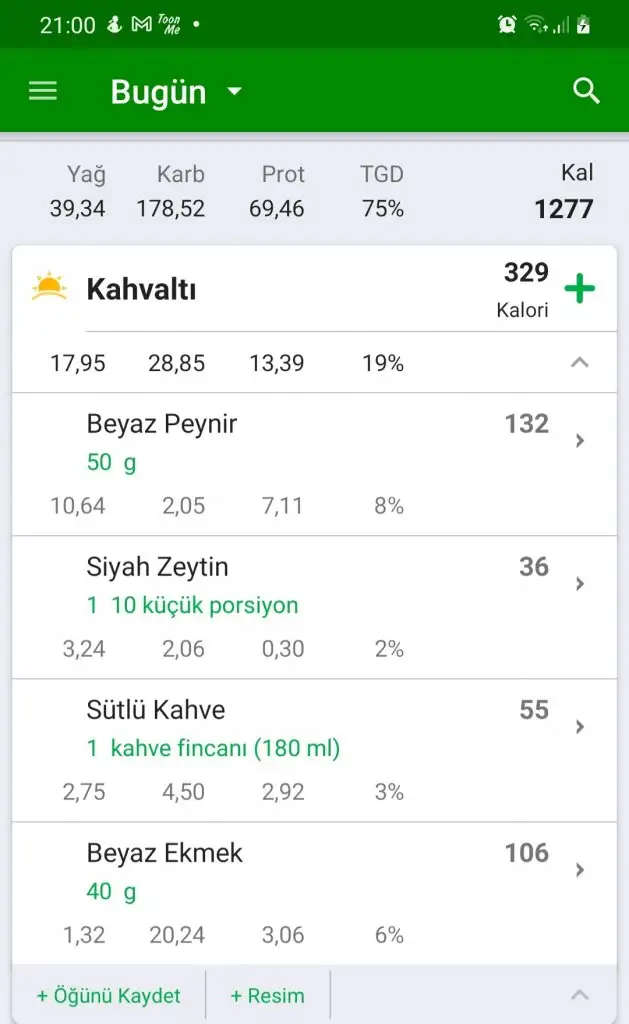Add a photo with Resim button

(x=267, y=995)
